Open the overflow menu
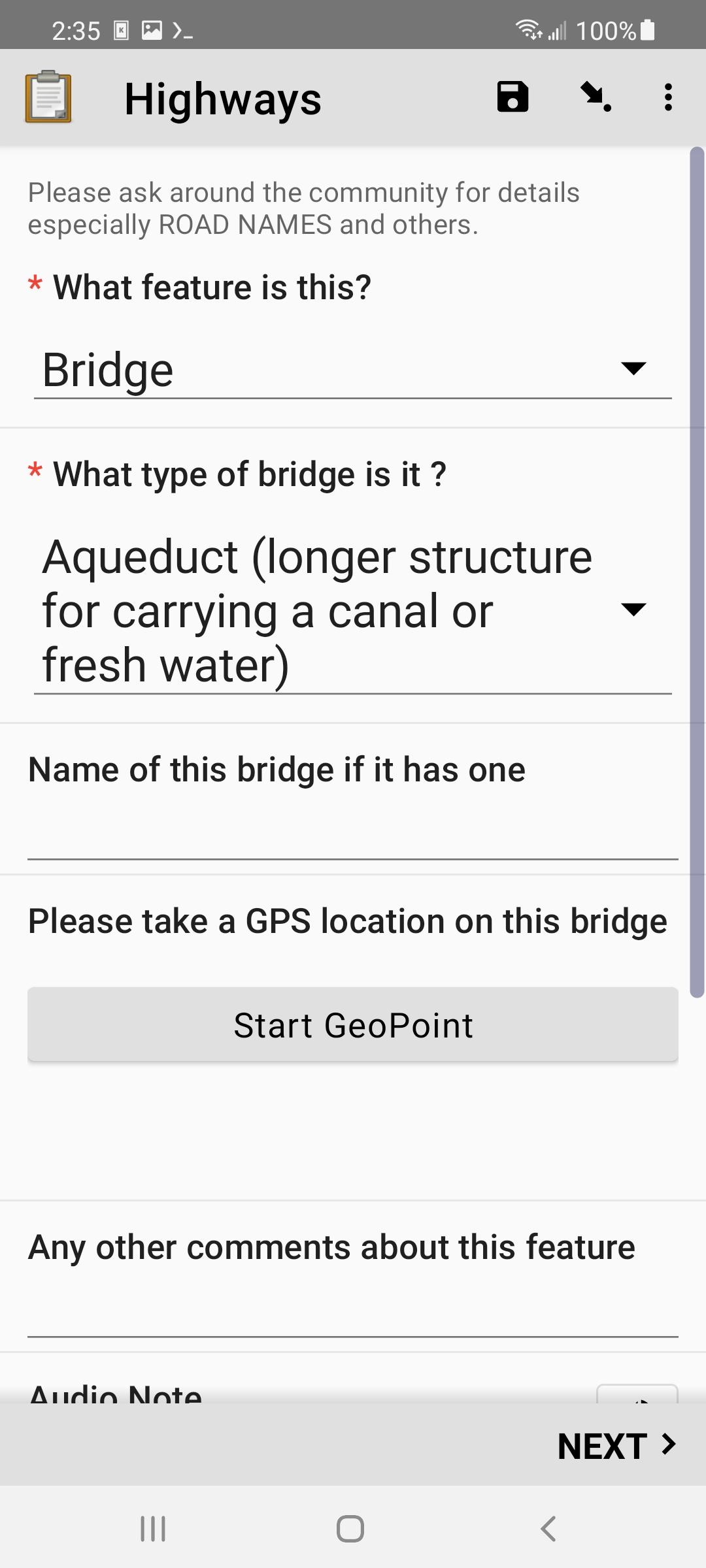This screenshot has height=1568, width=706. point(667,97)
